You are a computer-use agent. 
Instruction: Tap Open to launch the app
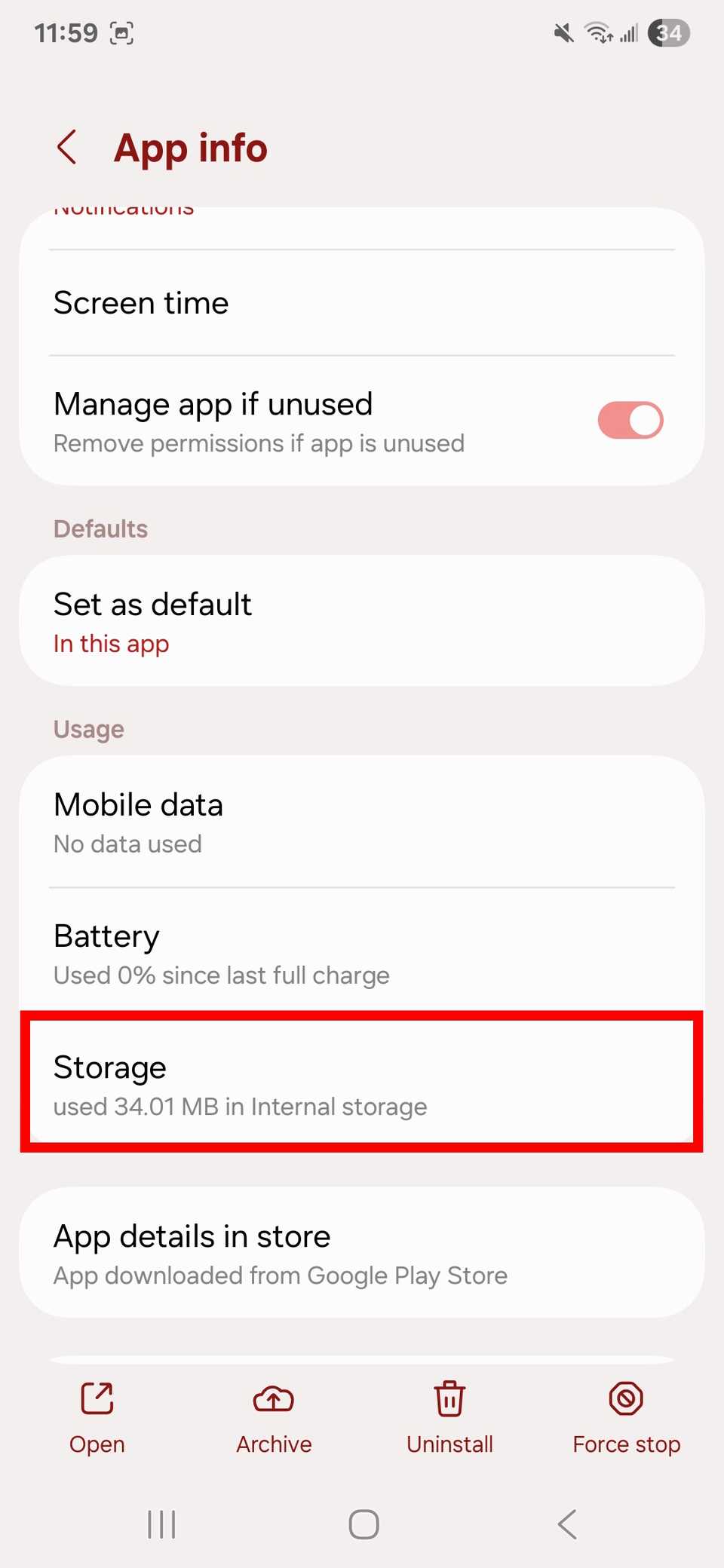pyautogui.click(x=97, y=1416)
